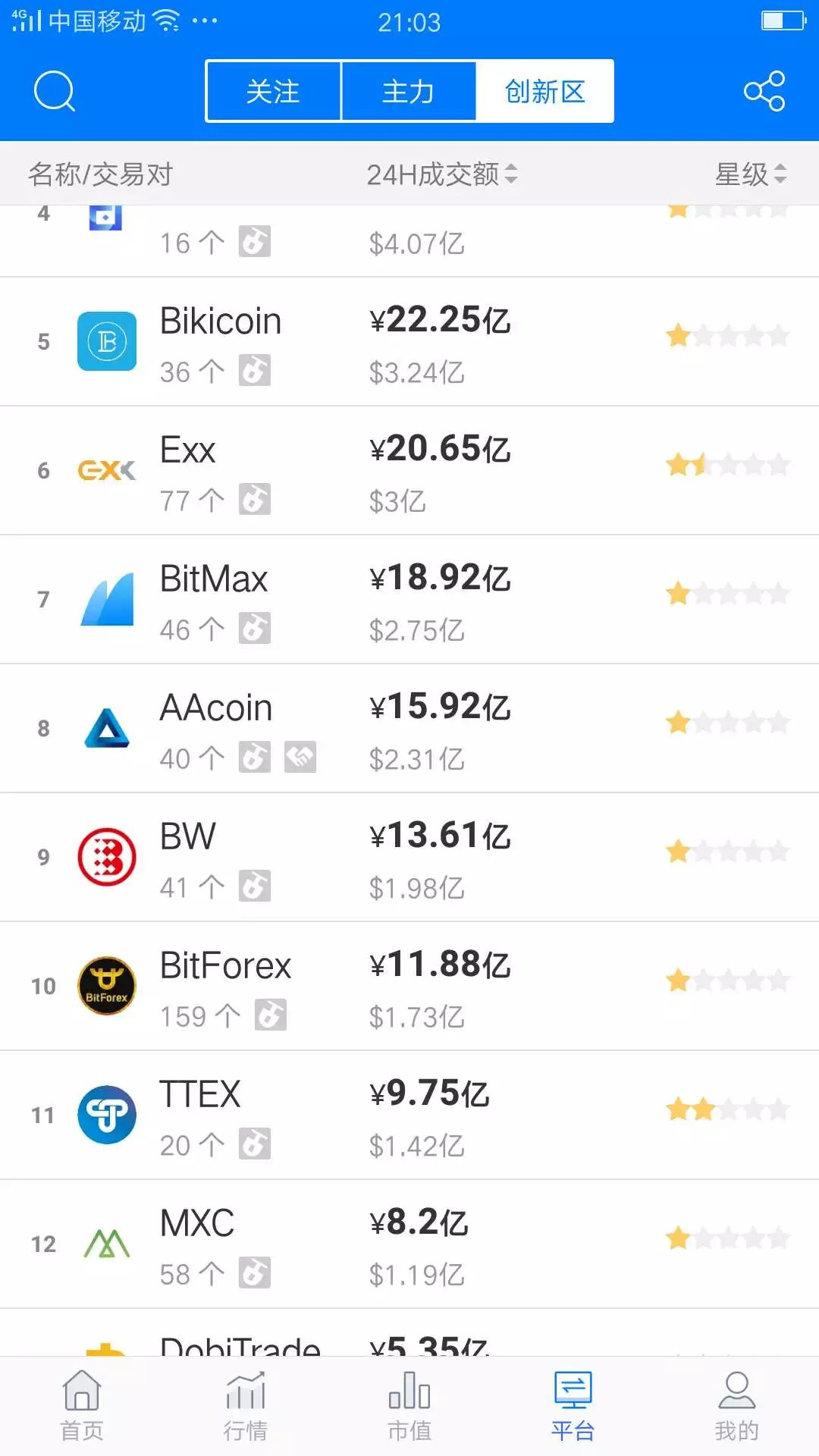
Task: Sort by 星级 rating
Action: tap(751, 174)
